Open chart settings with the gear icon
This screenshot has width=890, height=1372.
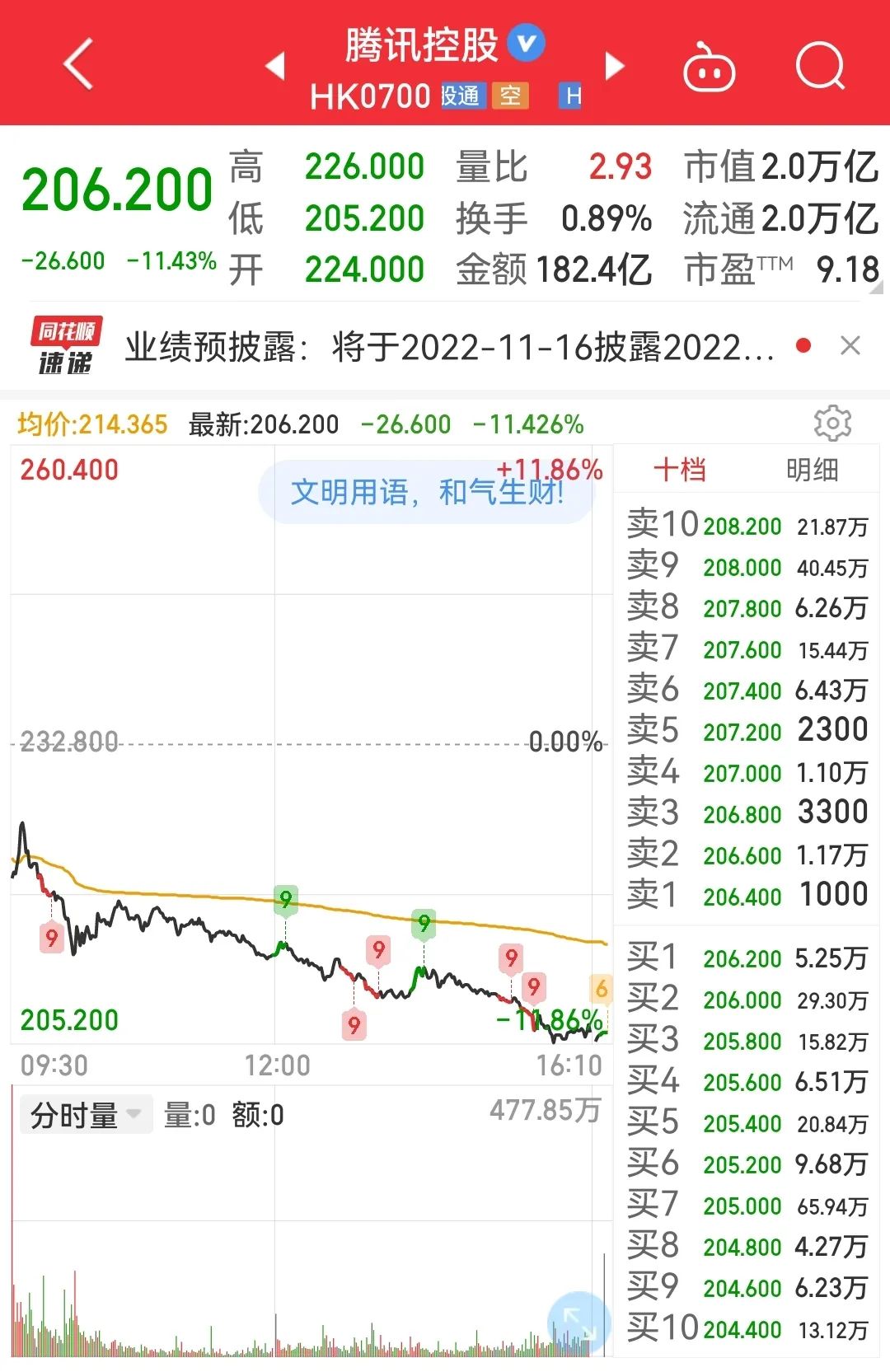click(834, 424)
